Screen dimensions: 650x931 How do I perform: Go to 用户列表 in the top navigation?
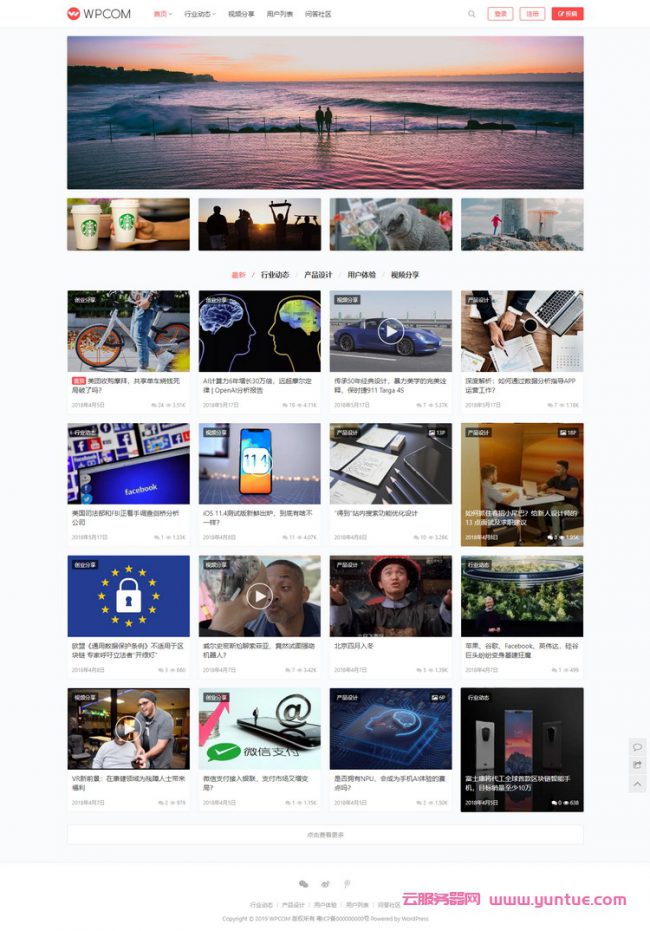[x=280, y=14]
